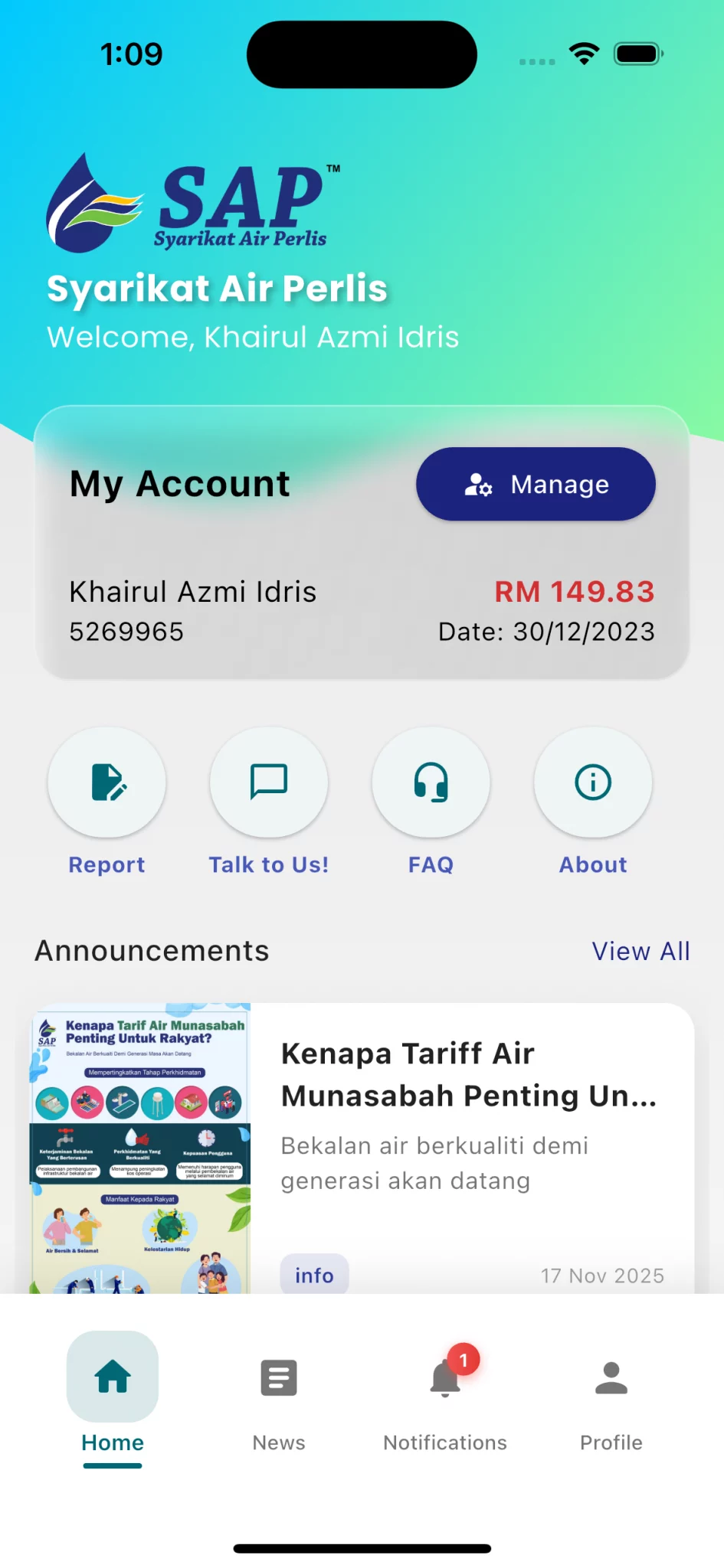Viewport: 724px width, 1568px height.
Task: Open the Report shortcut
Action: click(x=106, y=783)
